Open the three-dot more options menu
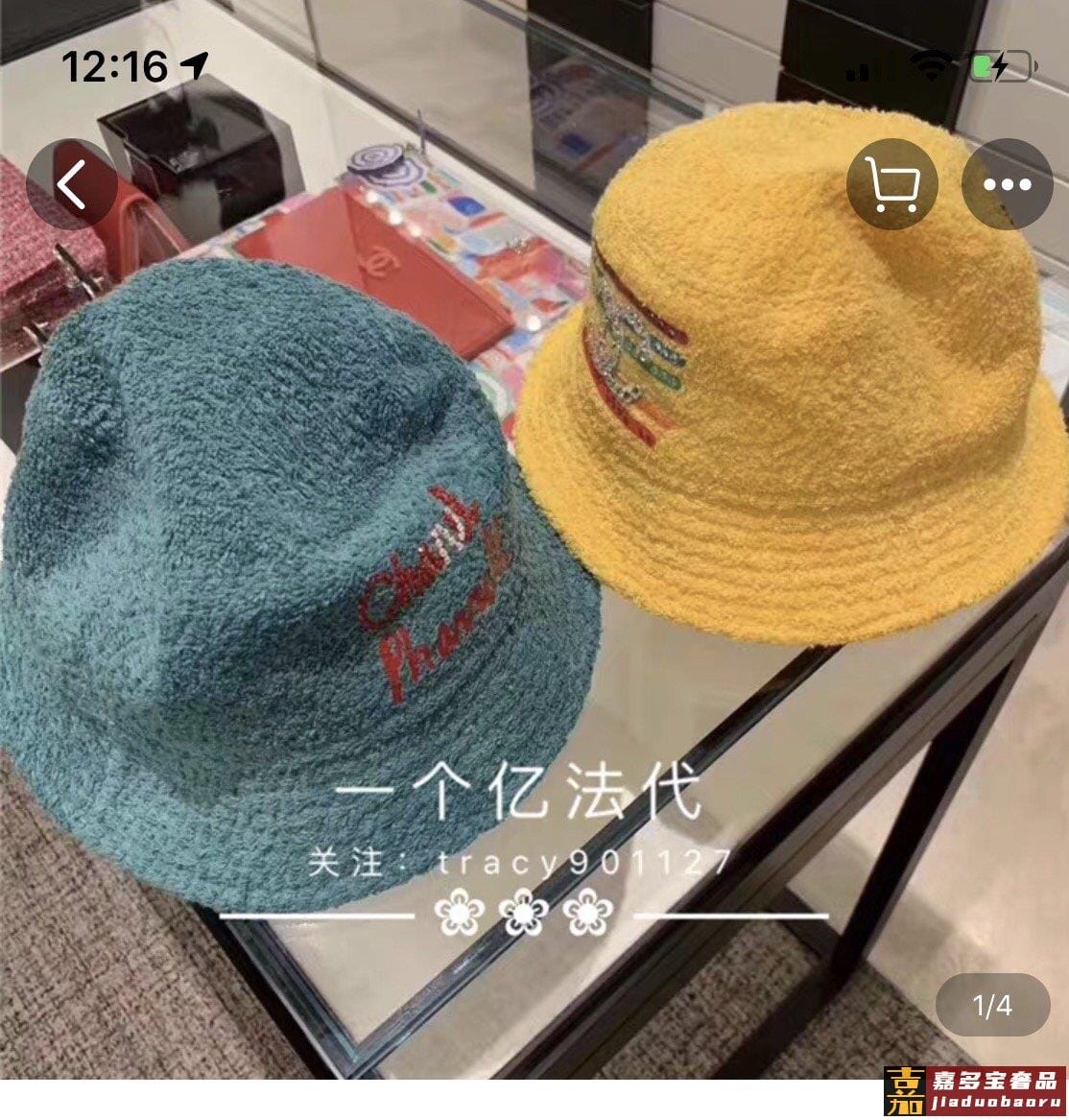The height and width of the screenshot is (1120, 1069). (x=1007, y=185)
